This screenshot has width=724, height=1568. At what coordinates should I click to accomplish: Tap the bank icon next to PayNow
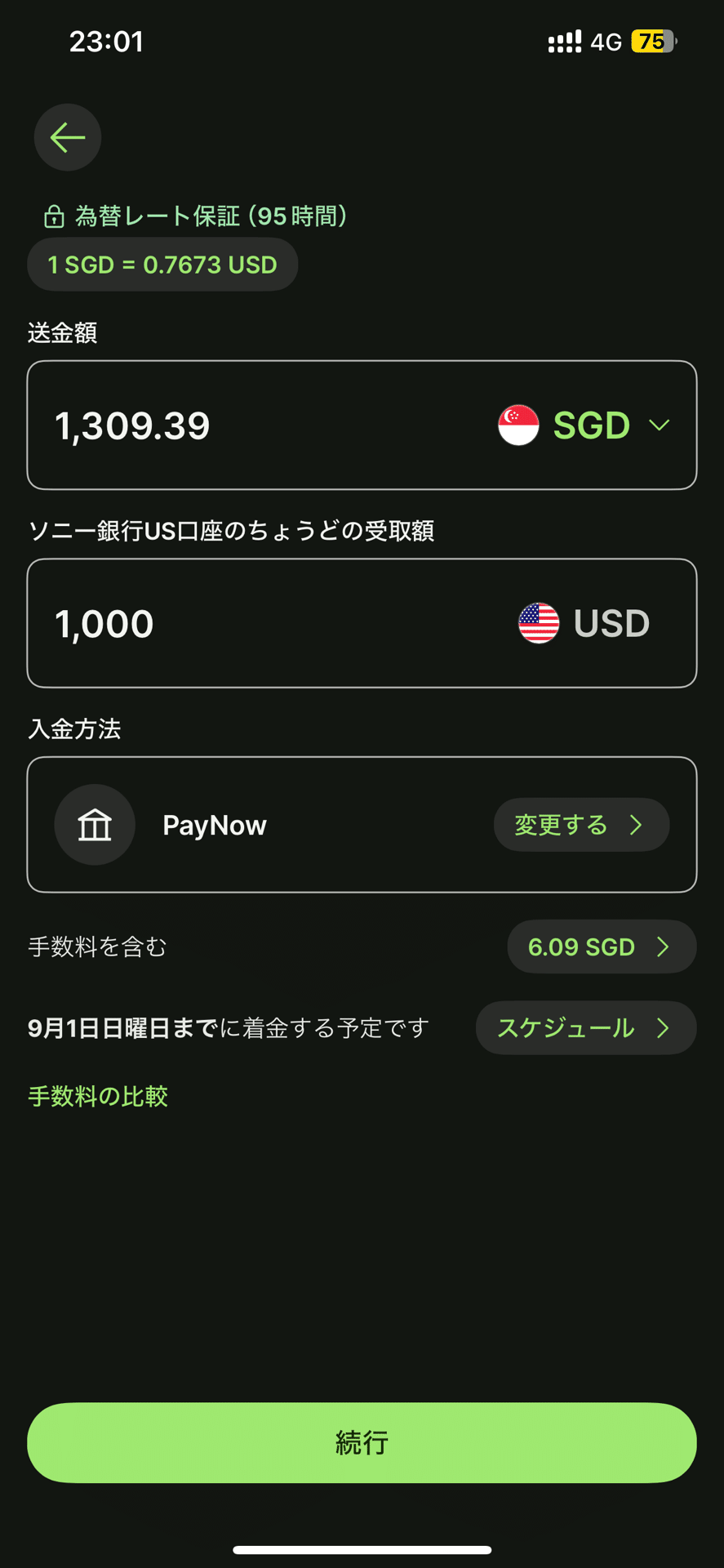[95, 824]
